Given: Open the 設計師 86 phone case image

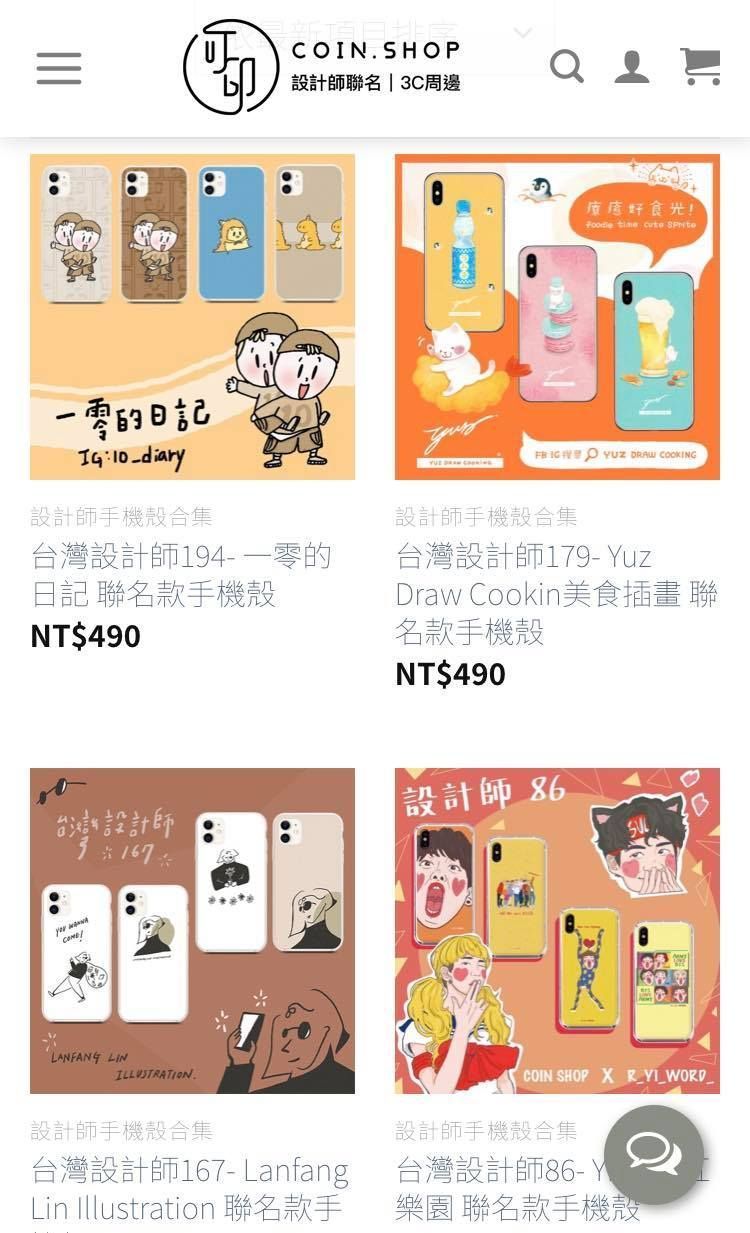Looking at the screenshot, I should click(557, 930).
